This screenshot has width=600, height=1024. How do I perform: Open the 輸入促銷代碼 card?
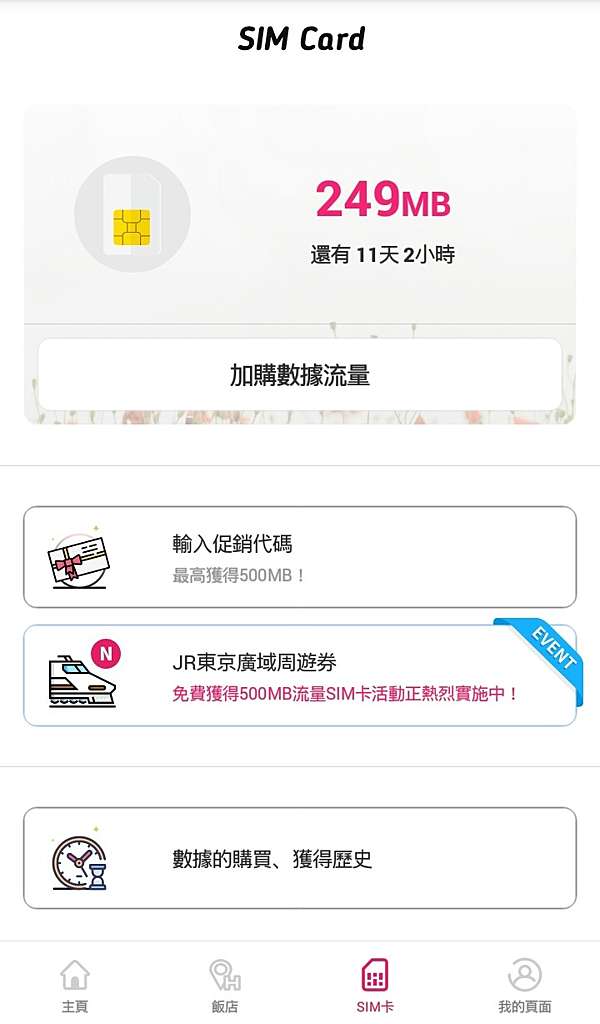click(x=300, y=557)
